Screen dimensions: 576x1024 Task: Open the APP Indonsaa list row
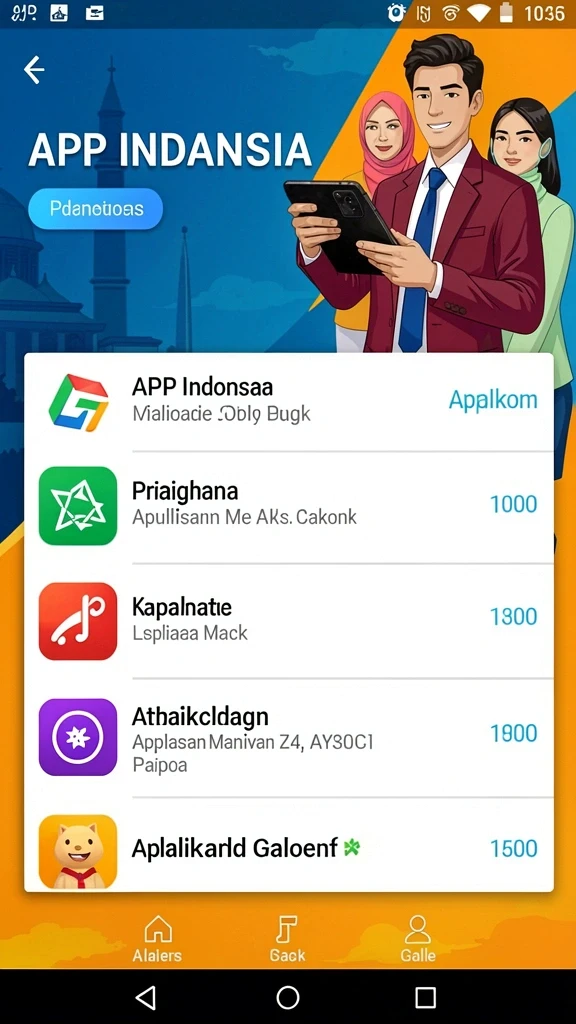pos(289,402)
